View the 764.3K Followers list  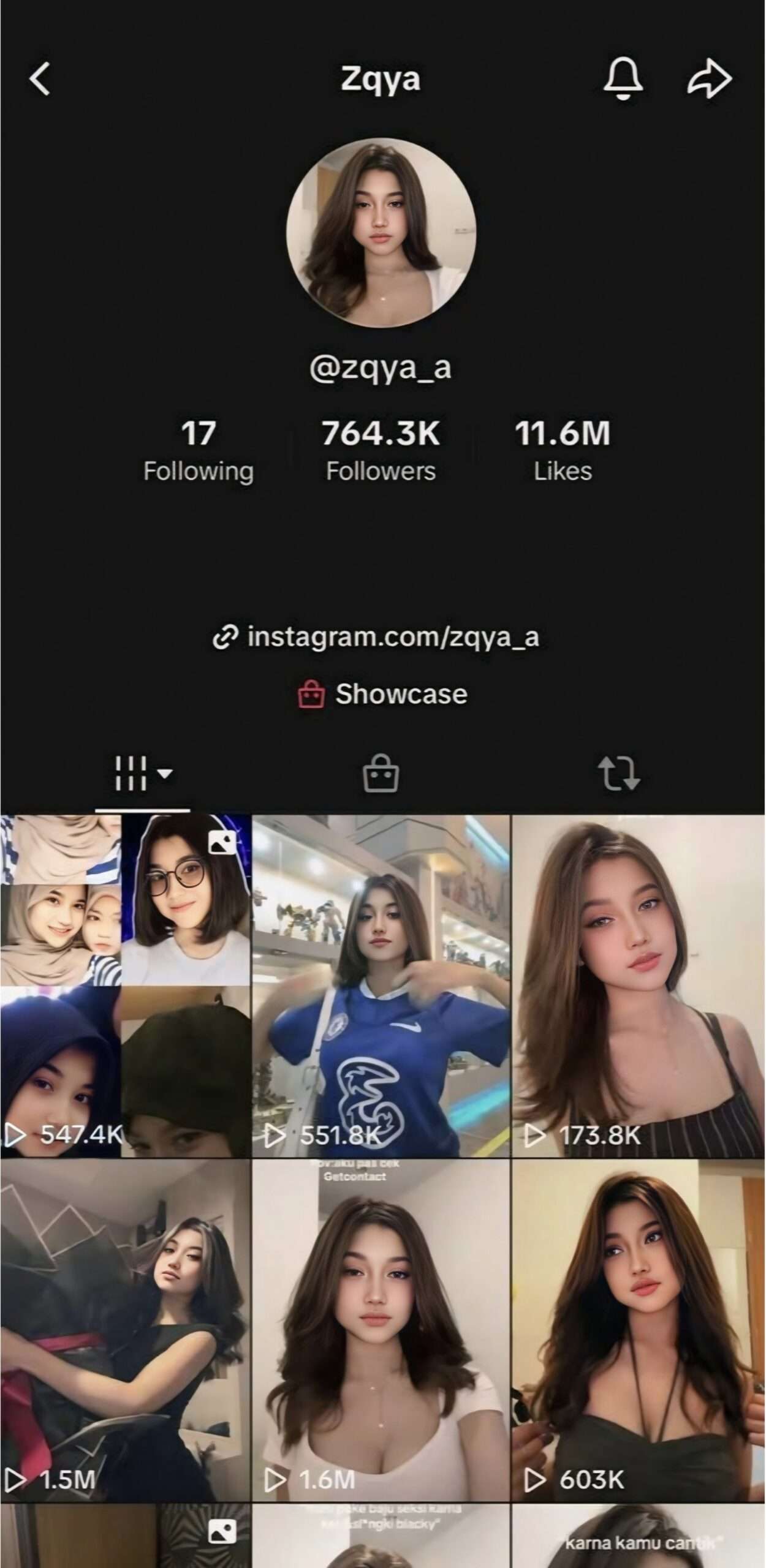pos(381,450)
